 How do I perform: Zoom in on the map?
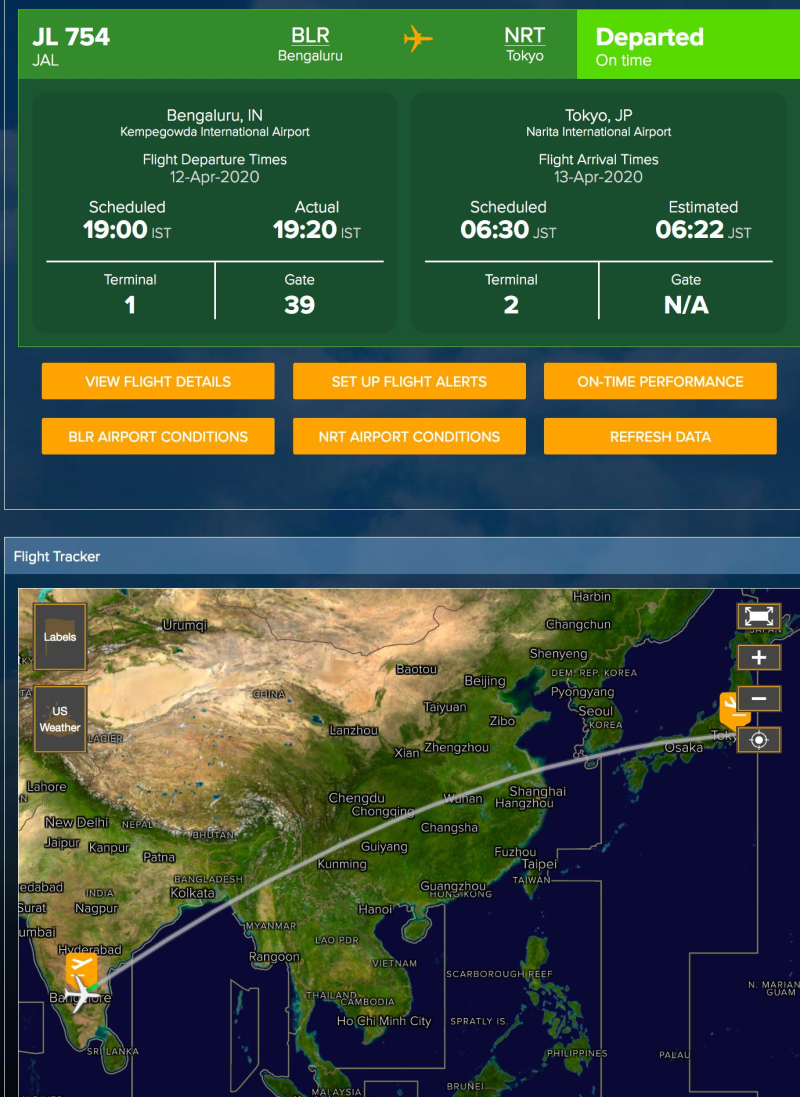759,657
